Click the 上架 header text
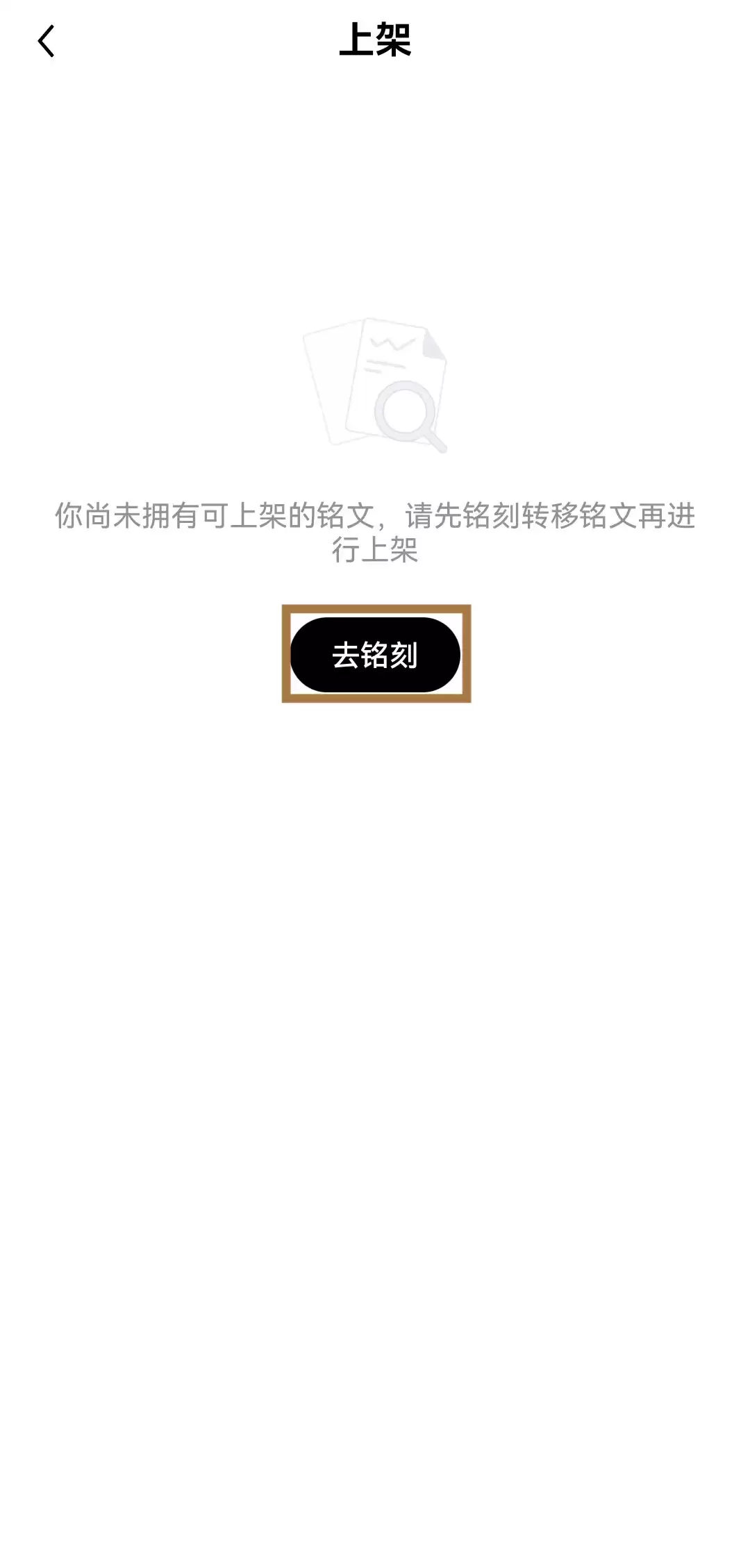The height and width of the screenshot is (1568, 750). 375,42
